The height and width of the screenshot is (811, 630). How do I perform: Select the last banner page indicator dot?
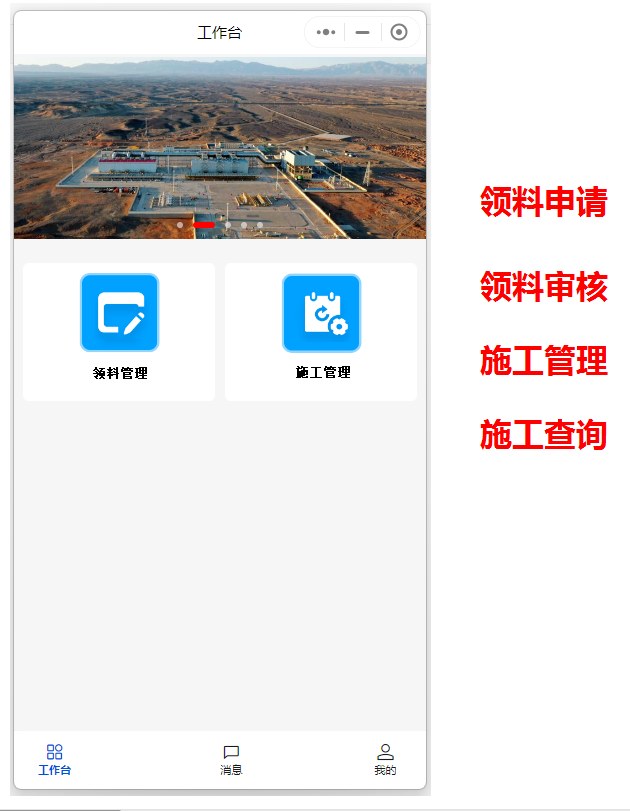coord(260,225)
